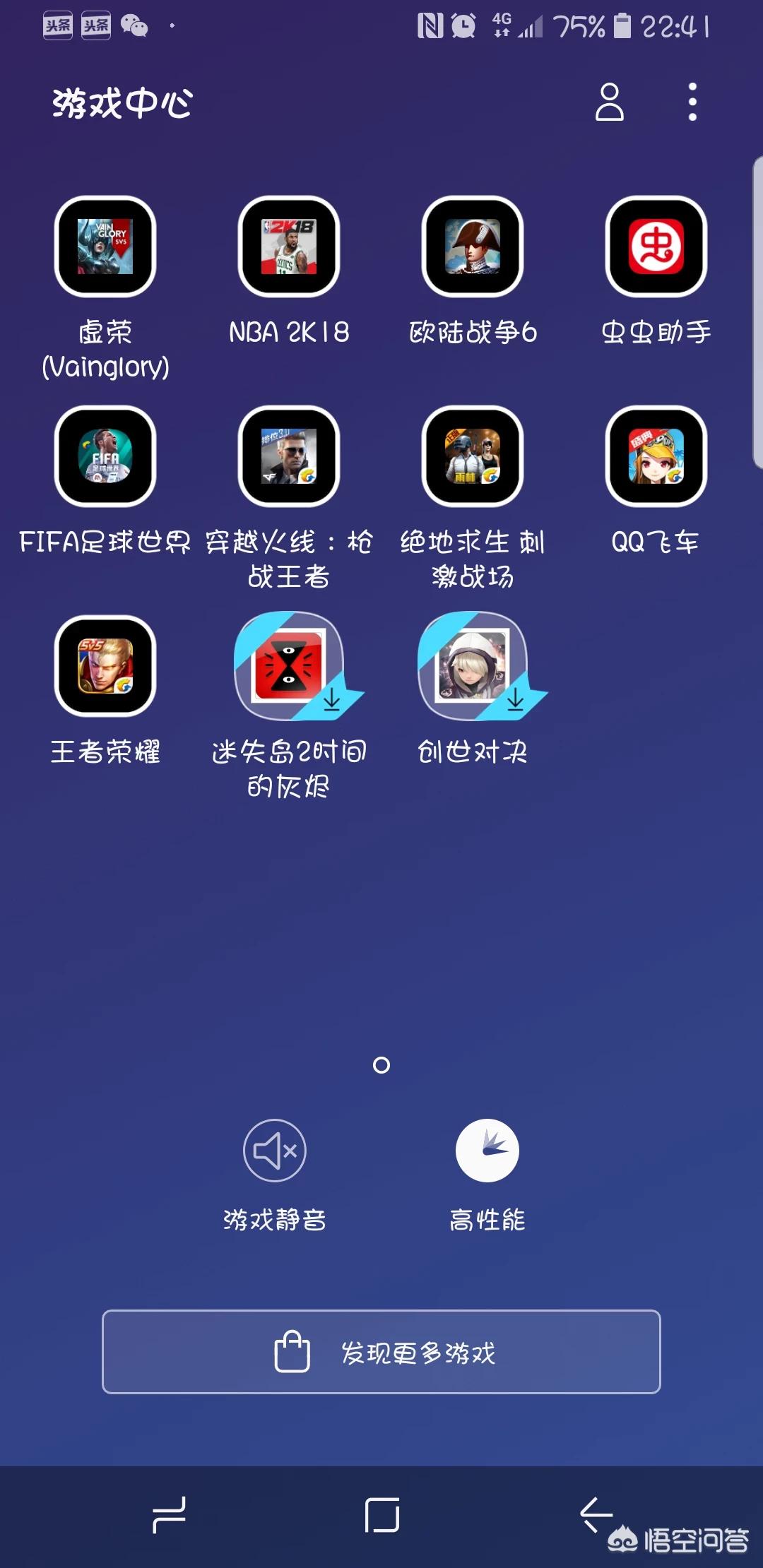
Task: Tap the home navigation button
Action: [x=381, y=1515]
